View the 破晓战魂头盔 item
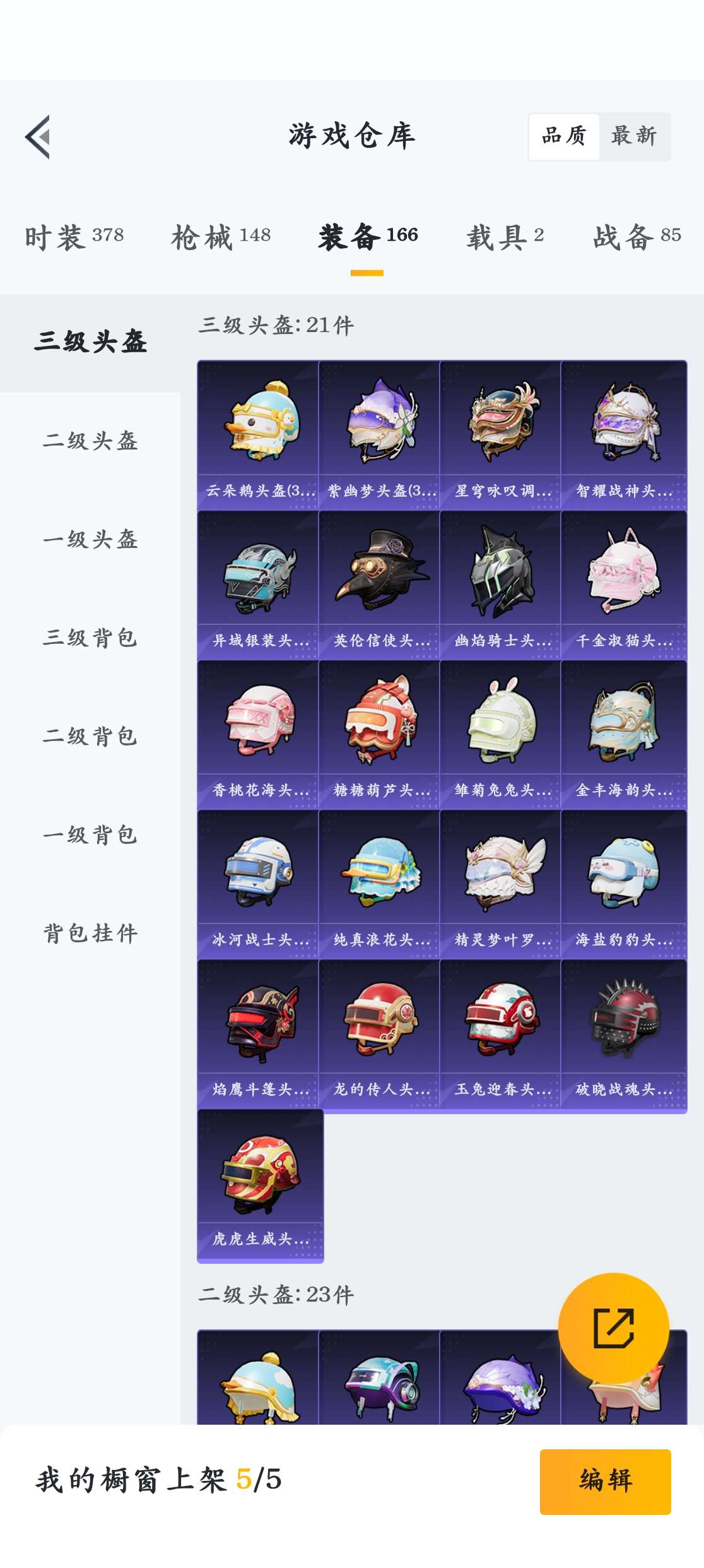704x1568 pixels. (623, 1034)
